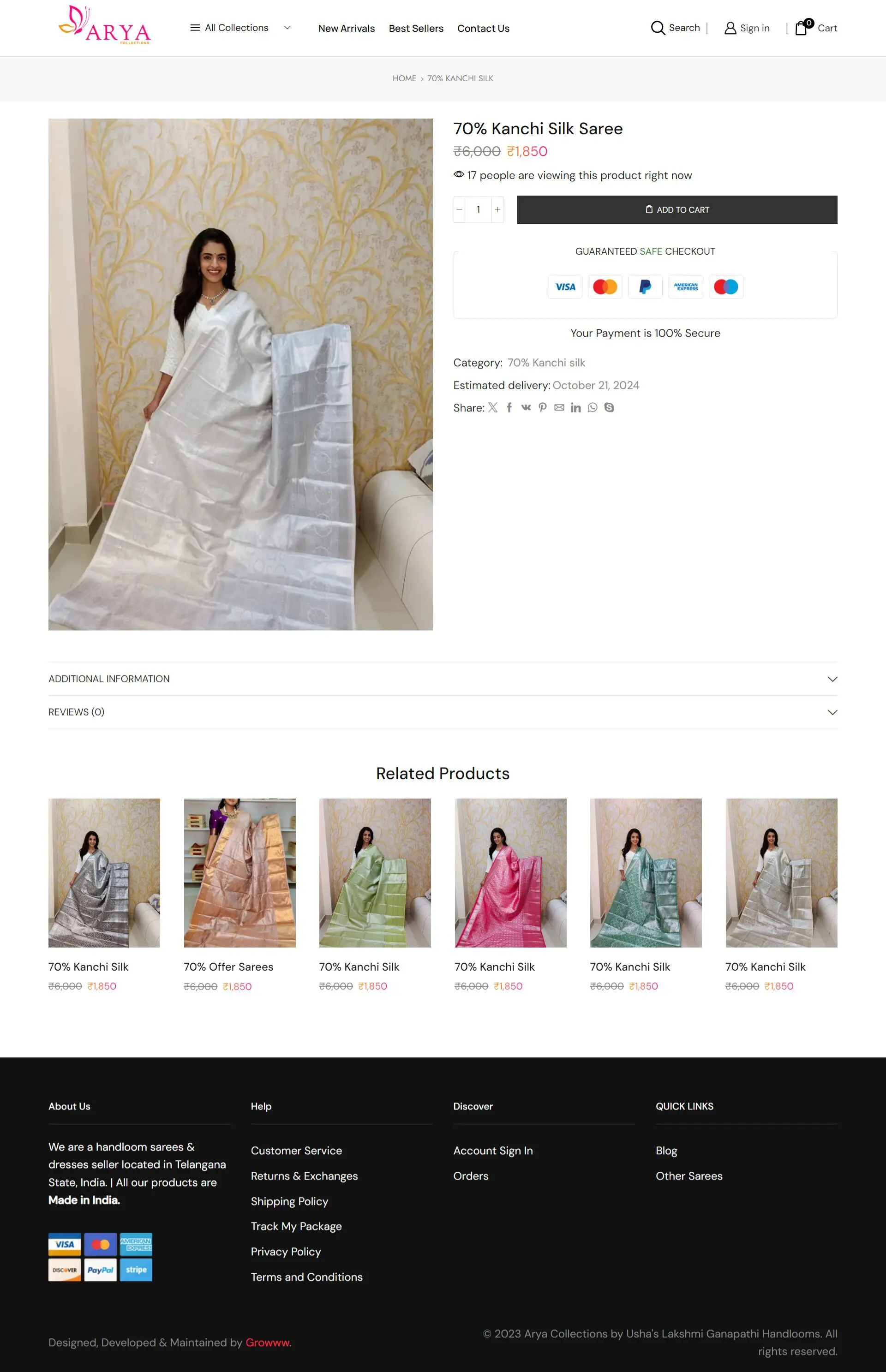This screenshot has width=886, height=1372.
Task: Expand Additional Information section
Action: [x=443, y=679]
